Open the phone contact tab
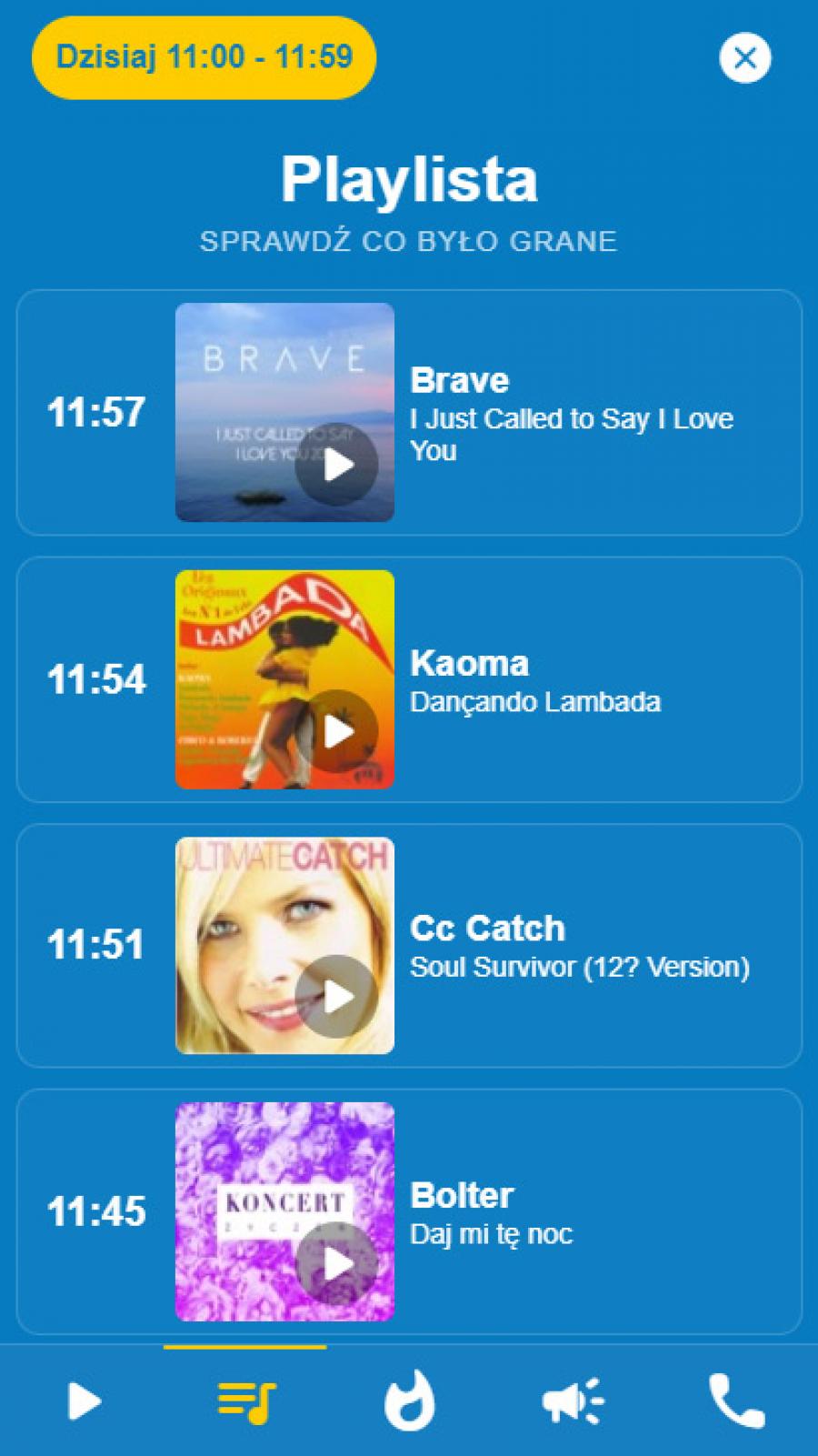This screenshot has height=1456, width=818. pos(736,1401)
